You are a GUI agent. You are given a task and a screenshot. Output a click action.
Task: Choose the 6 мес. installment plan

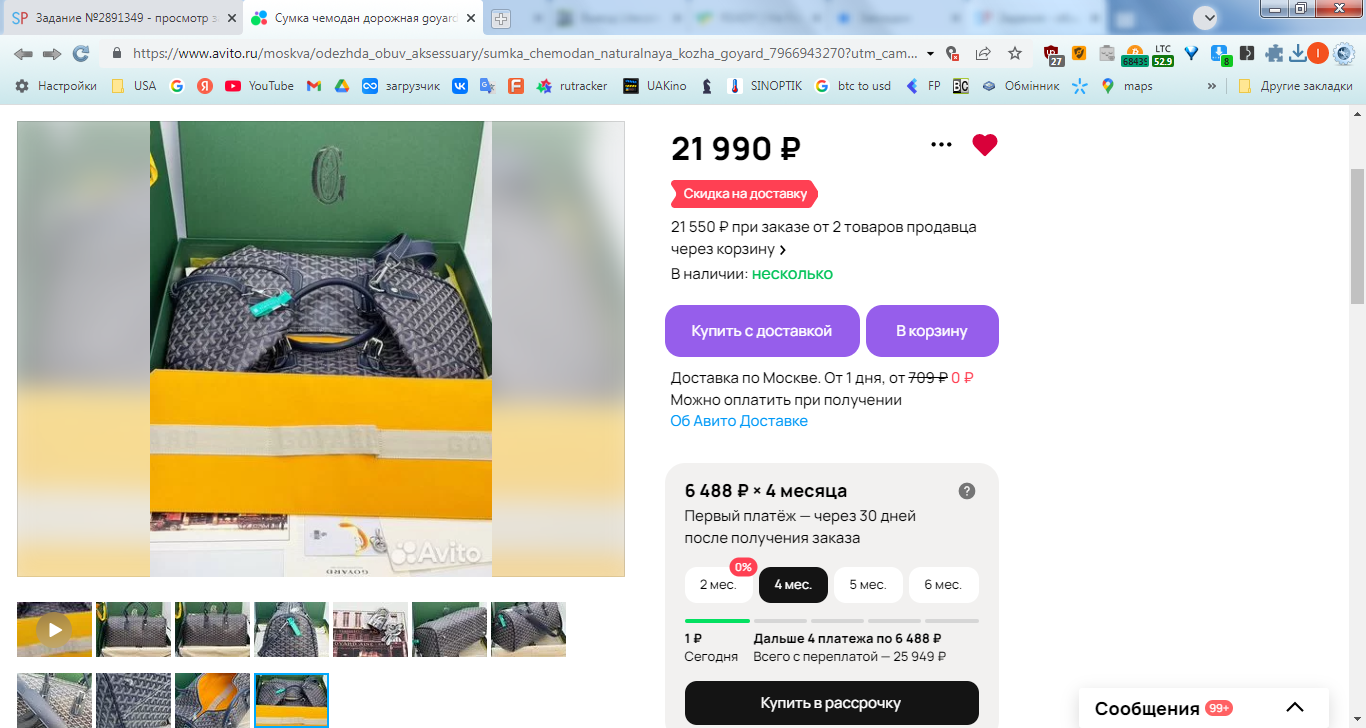point(943,585)
